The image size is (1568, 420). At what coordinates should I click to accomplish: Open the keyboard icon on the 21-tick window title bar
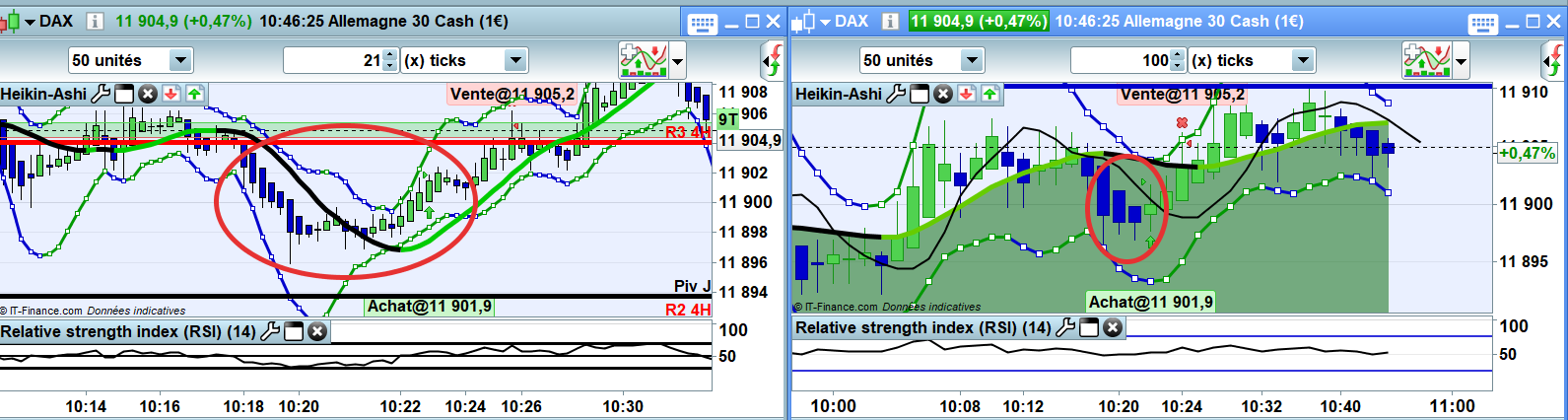(x=703, y=24)
